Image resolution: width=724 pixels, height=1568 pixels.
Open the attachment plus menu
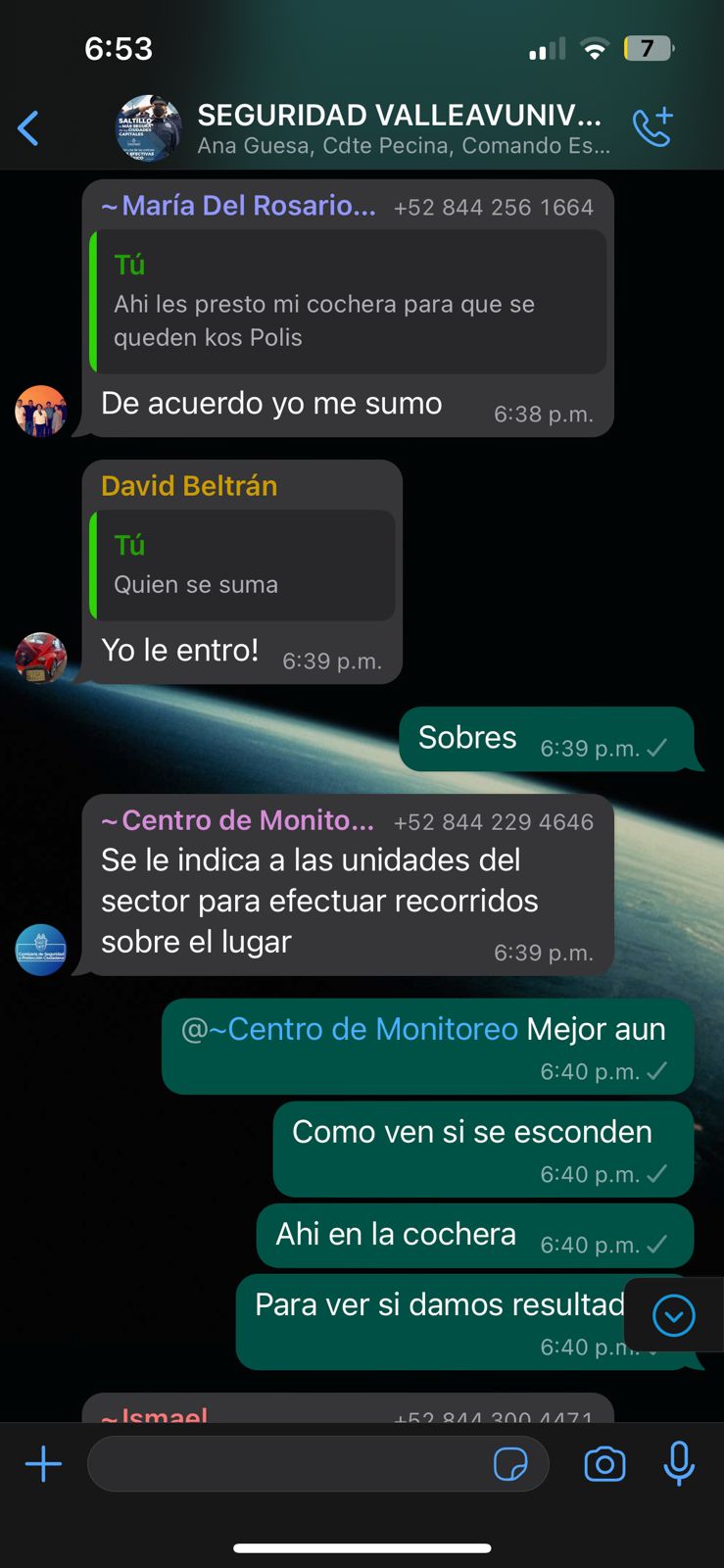(43, 1464)
